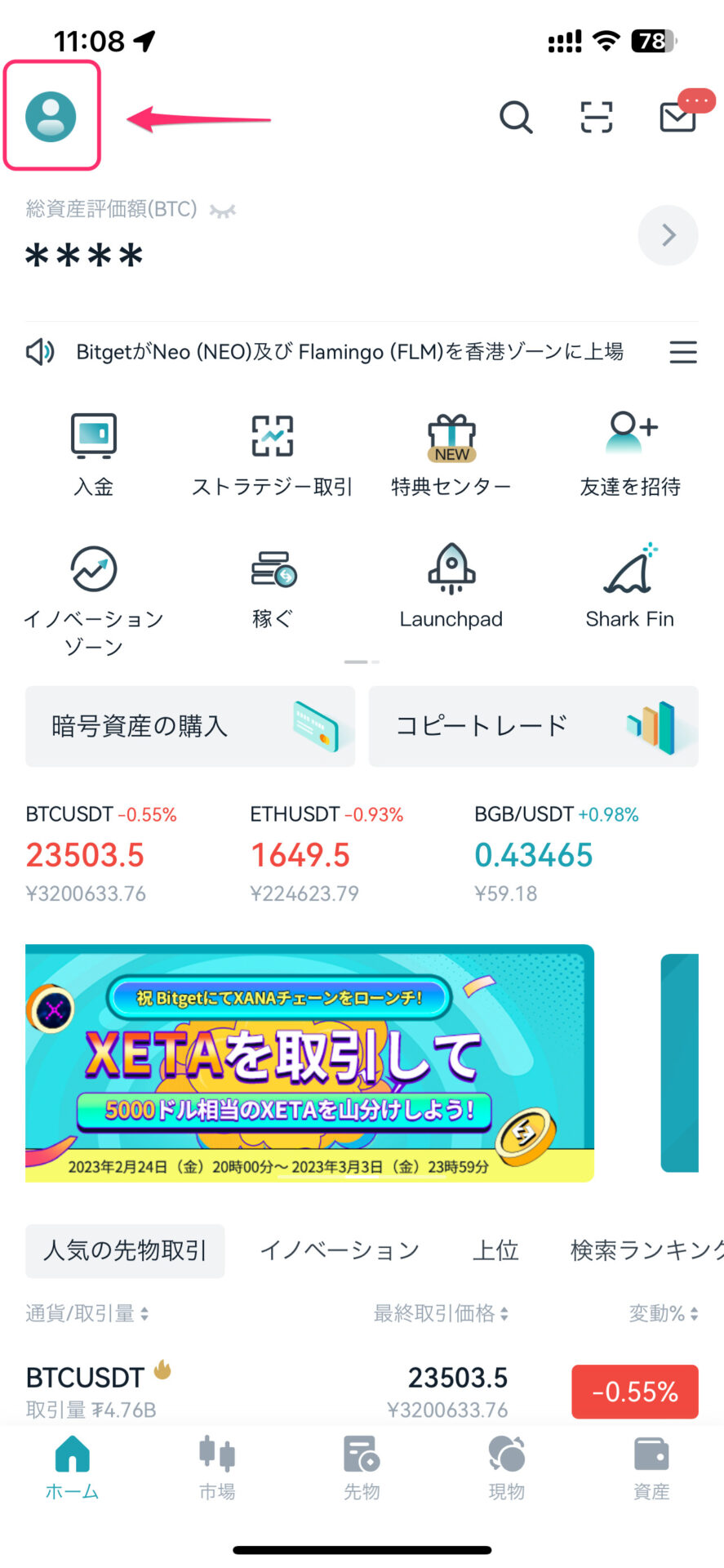This screenshot has width=724, height=1568.
Task: Open 特典センター rewards center
Action: pos(451,455)
